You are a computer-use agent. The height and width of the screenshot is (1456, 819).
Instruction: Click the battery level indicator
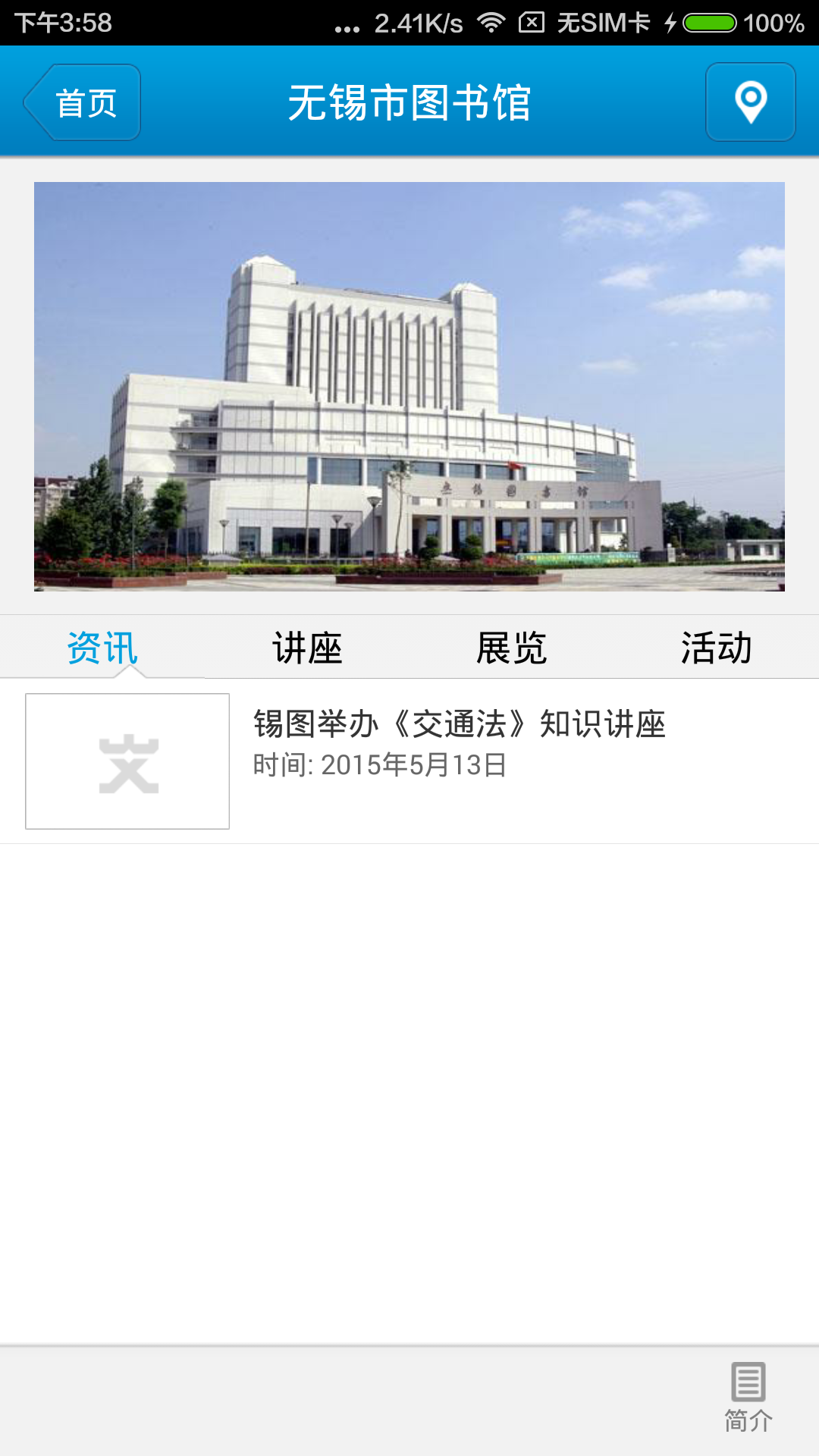tap(709, 23)
